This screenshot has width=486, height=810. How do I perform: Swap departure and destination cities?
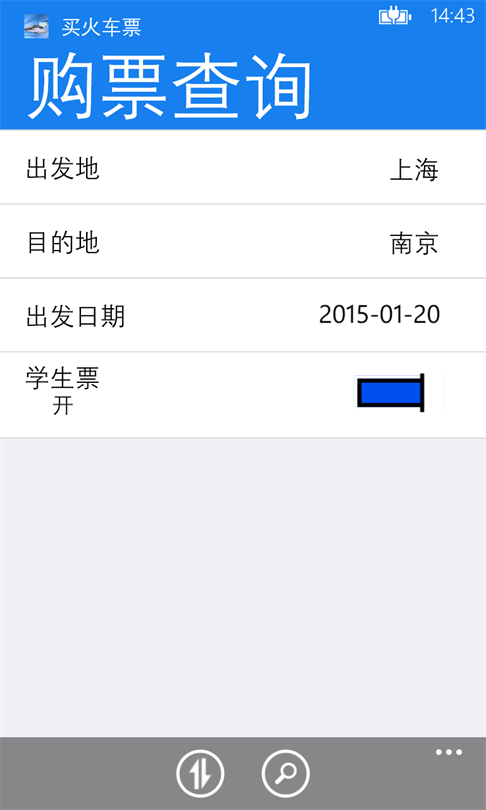point(200,773)
